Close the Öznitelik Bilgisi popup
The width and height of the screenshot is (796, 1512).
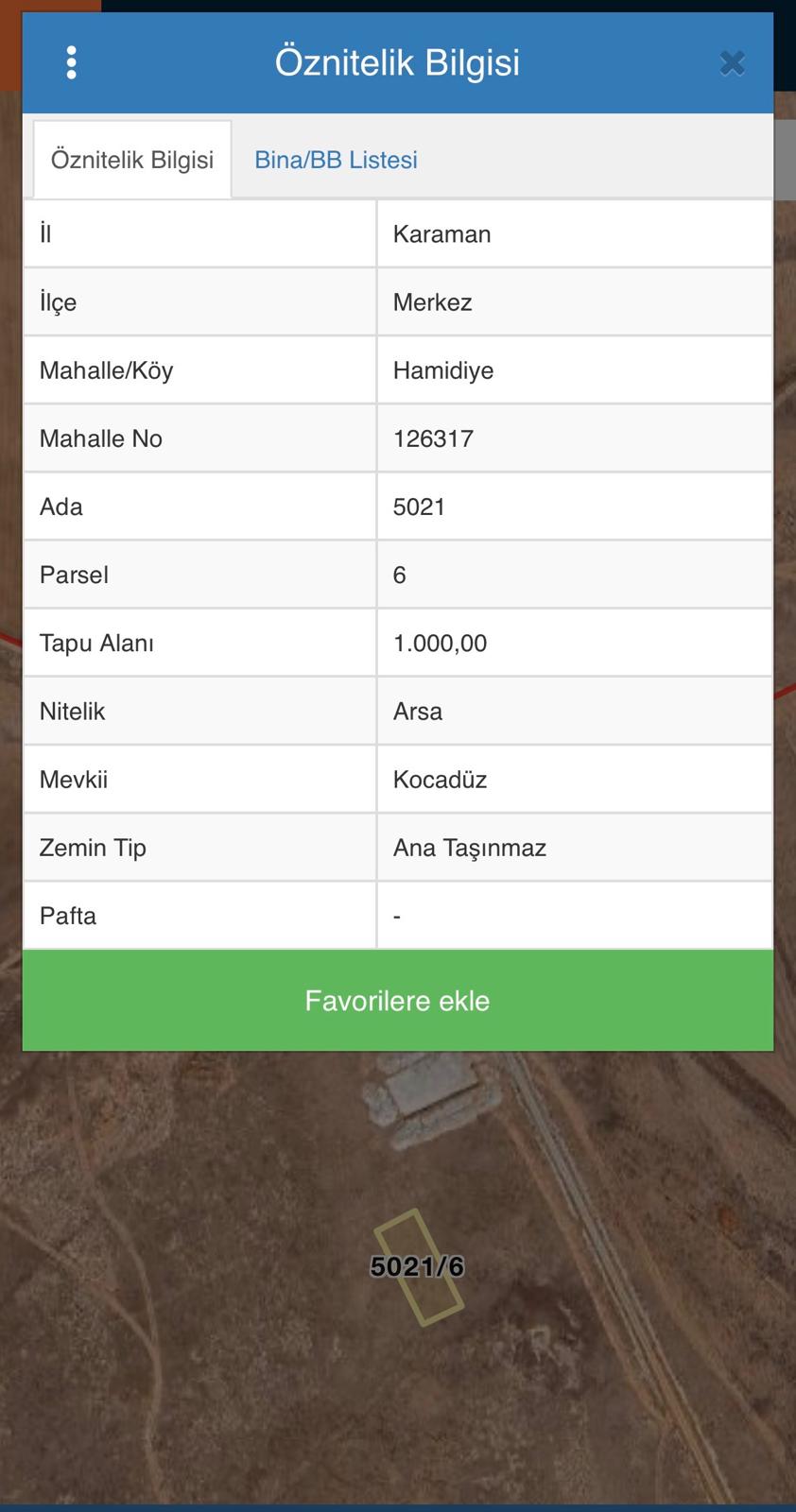tap(733, 62)
